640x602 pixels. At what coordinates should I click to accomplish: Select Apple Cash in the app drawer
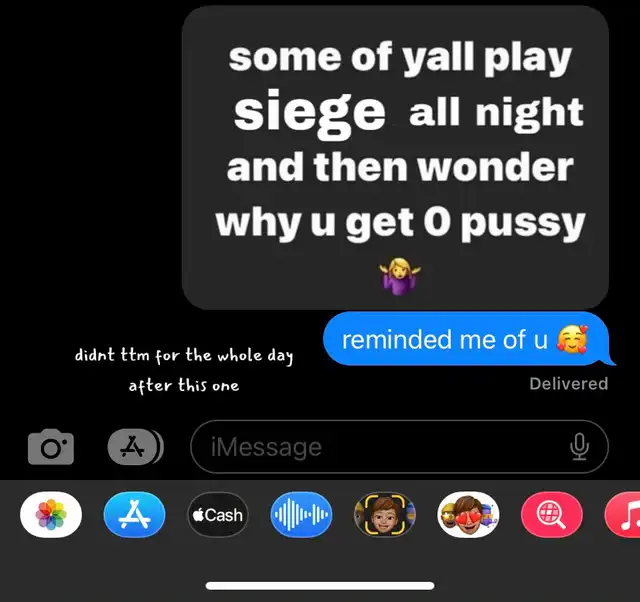coord(217,515)
